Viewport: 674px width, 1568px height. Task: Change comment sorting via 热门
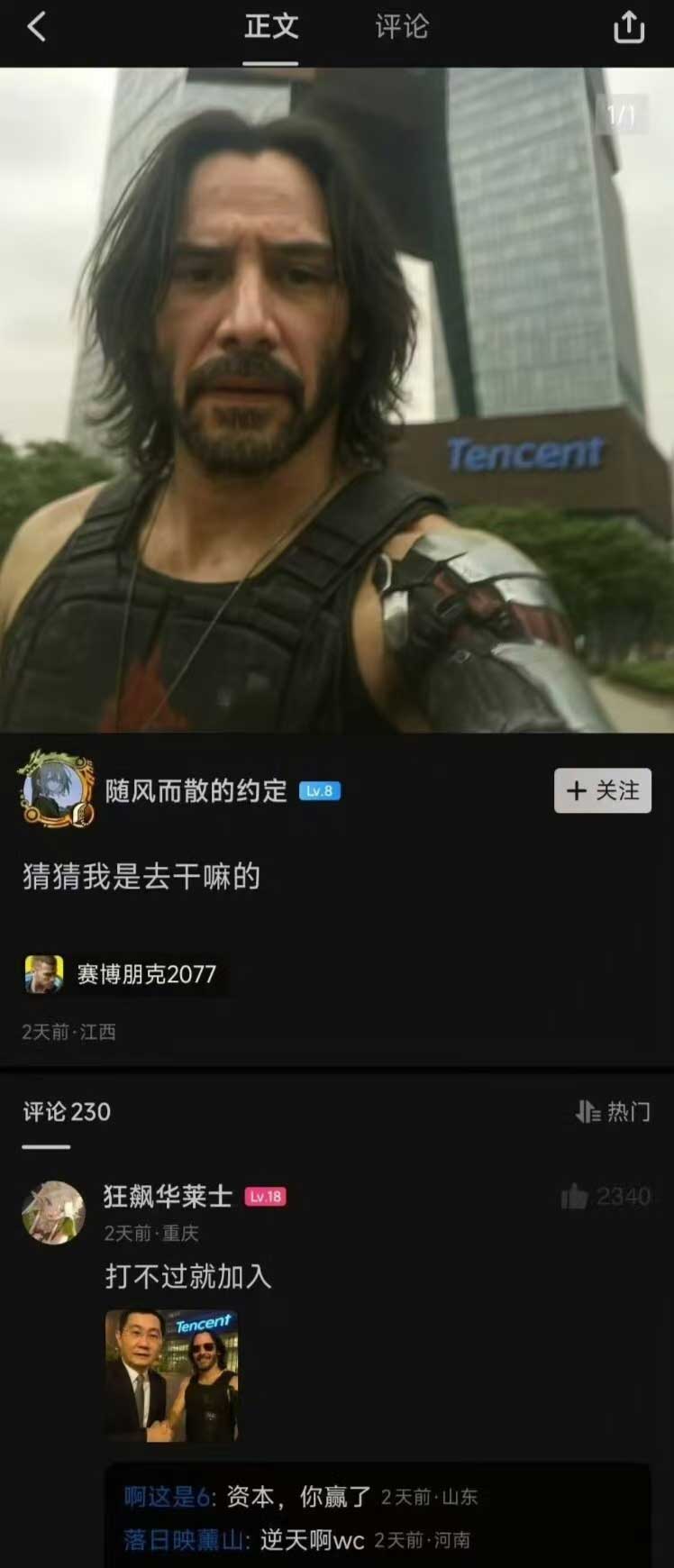click(x=613, y=1112)
